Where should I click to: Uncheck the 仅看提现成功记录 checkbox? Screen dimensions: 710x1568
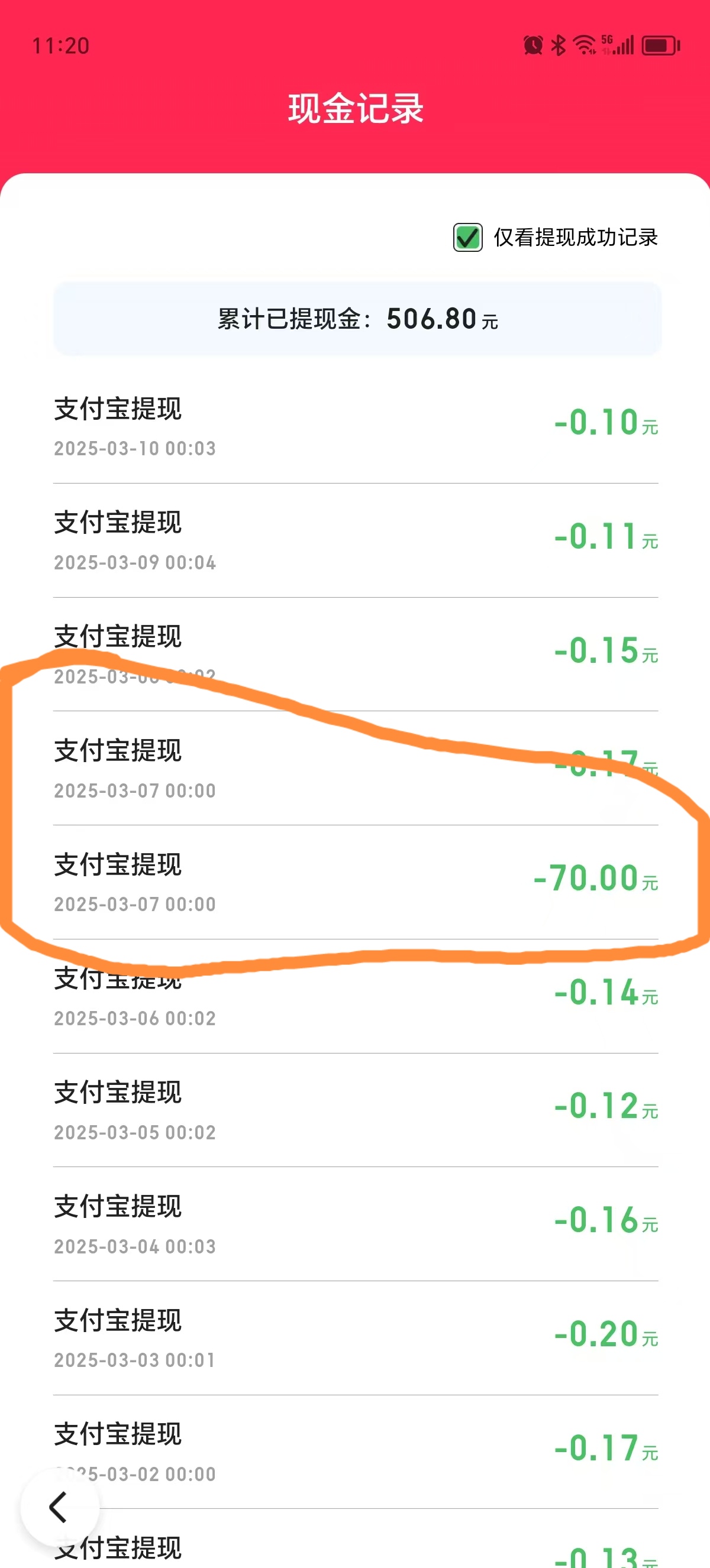click(x=467, y=238)
